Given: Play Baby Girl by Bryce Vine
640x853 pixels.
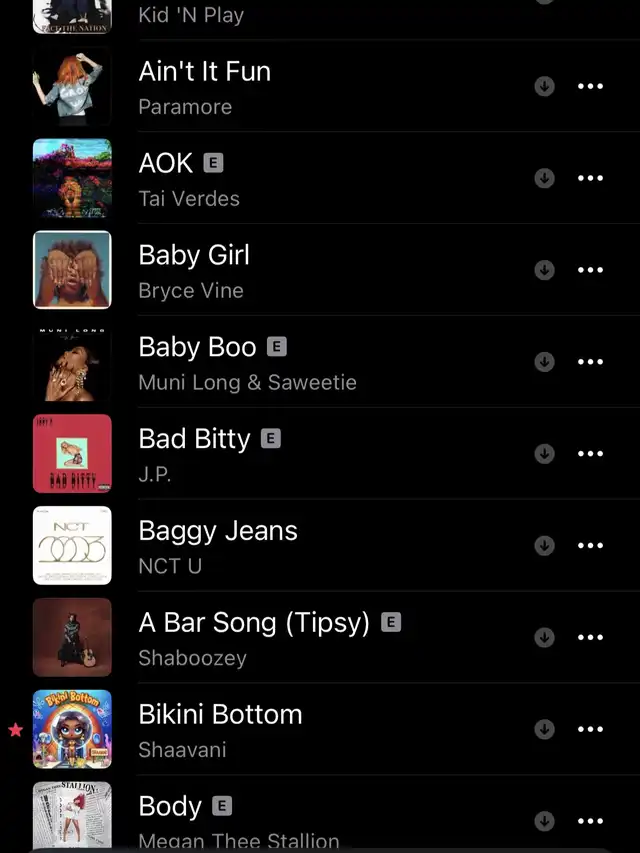Looking at the screenshot, I should click(x=194, y=270).
